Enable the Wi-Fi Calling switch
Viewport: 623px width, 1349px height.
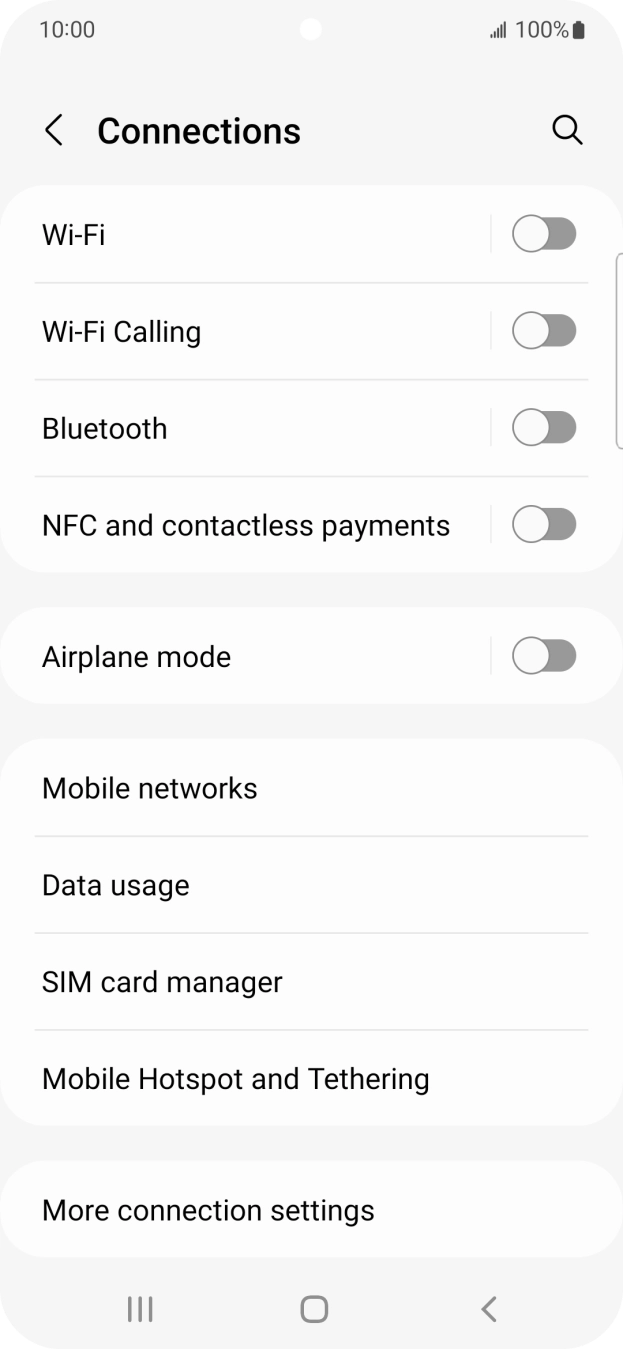[x=544, y=331]
